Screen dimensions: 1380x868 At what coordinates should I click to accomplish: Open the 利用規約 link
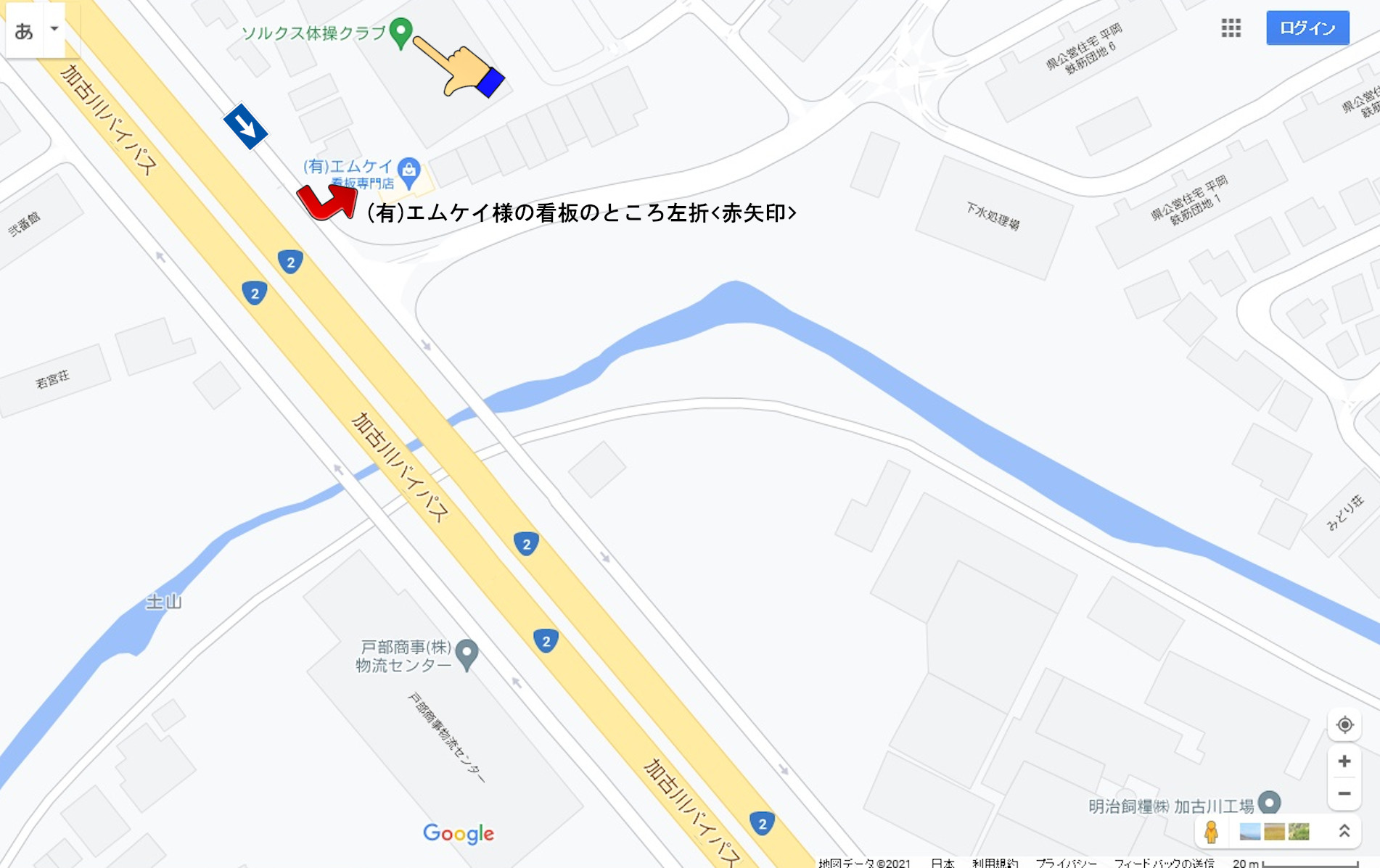point(995,863)
